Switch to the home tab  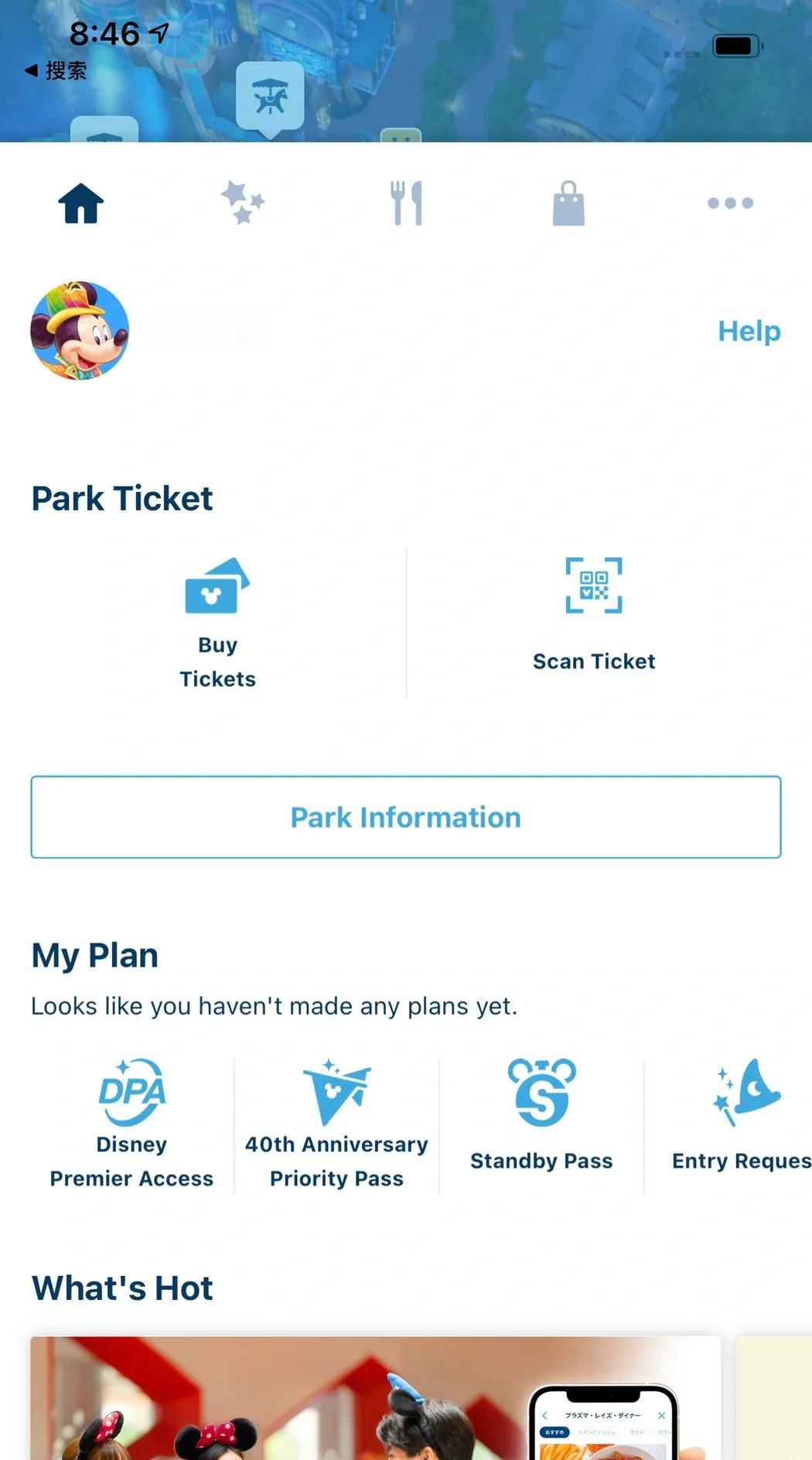(x=80, y=203)
